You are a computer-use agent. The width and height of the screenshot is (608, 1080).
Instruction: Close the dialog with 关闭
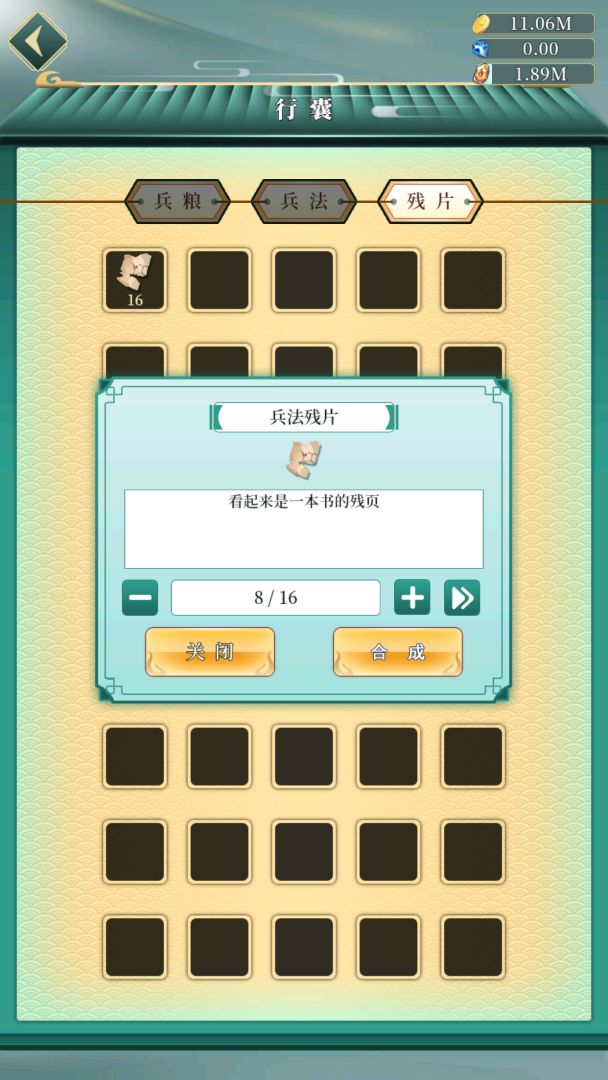click(x=210, y=652)
